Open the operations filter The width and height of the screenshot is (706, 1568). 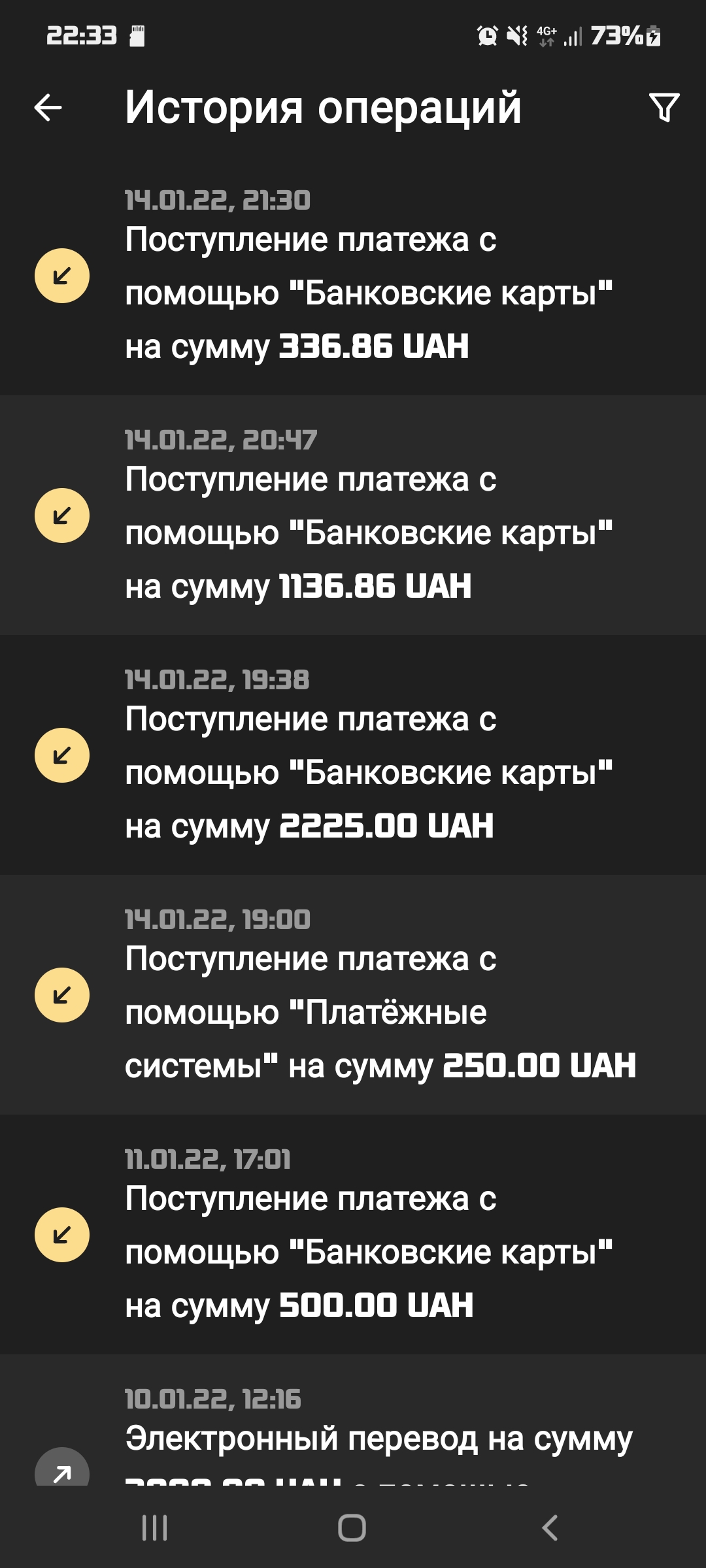(x=664, y=108)
